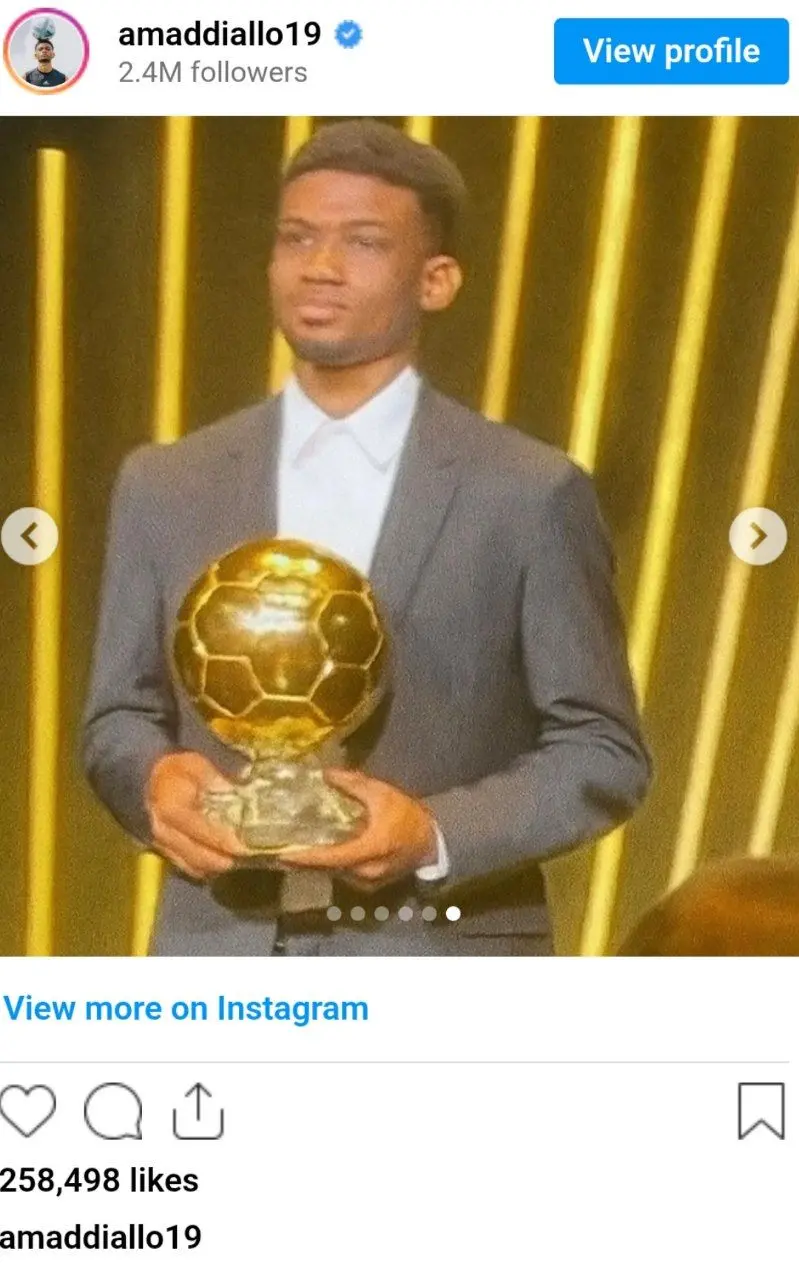This screenshot has width=799, height=1280.
Task: Save the post with the bookmark icon
Action: point(761,1111)
